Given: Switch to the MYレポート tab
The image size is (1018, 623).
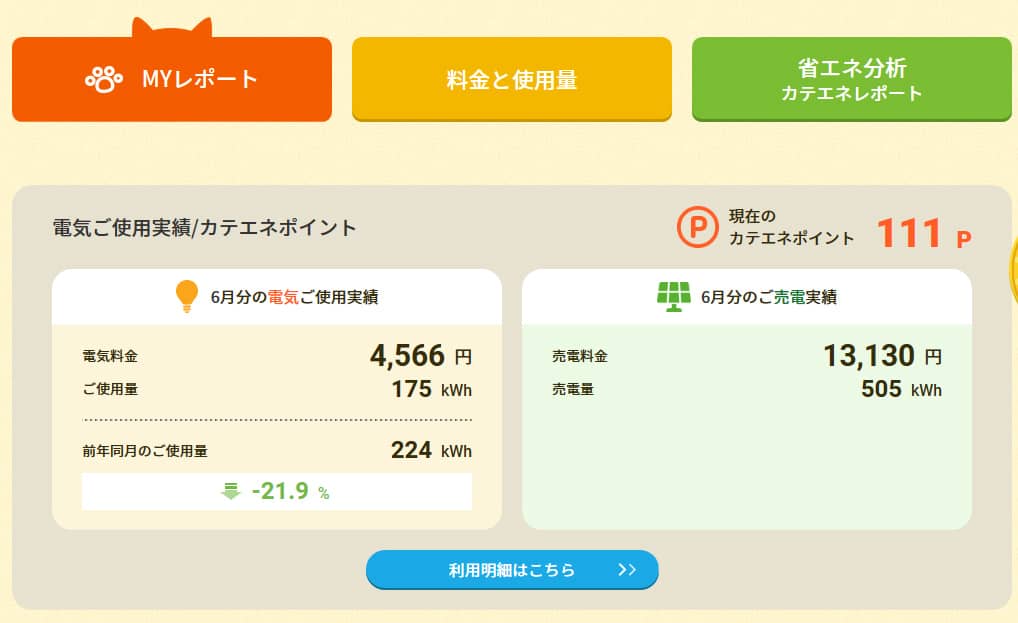Looking at the screenshot, I should coord(172,79).
